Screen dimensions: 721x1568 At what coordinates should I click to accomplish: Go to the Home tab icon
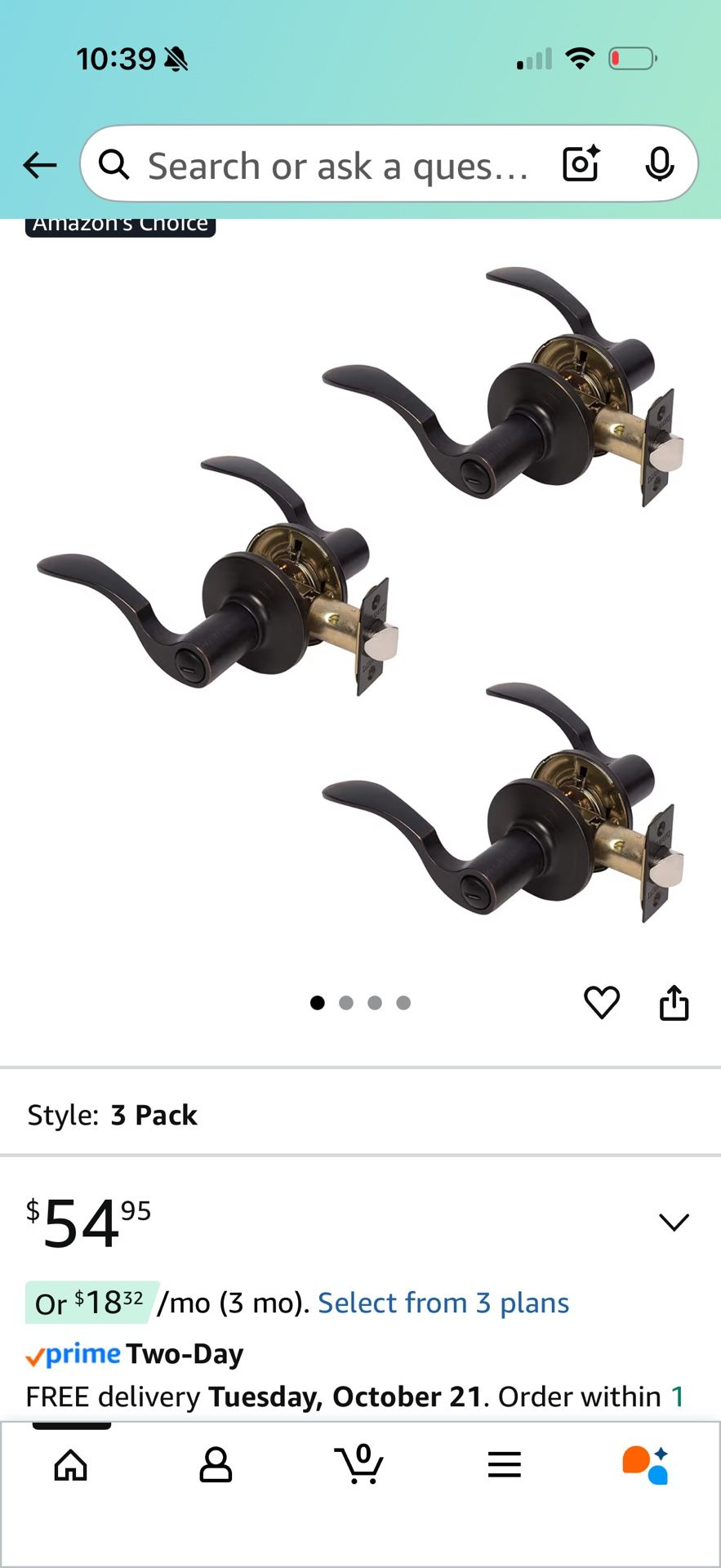(x=72, y=1464)
